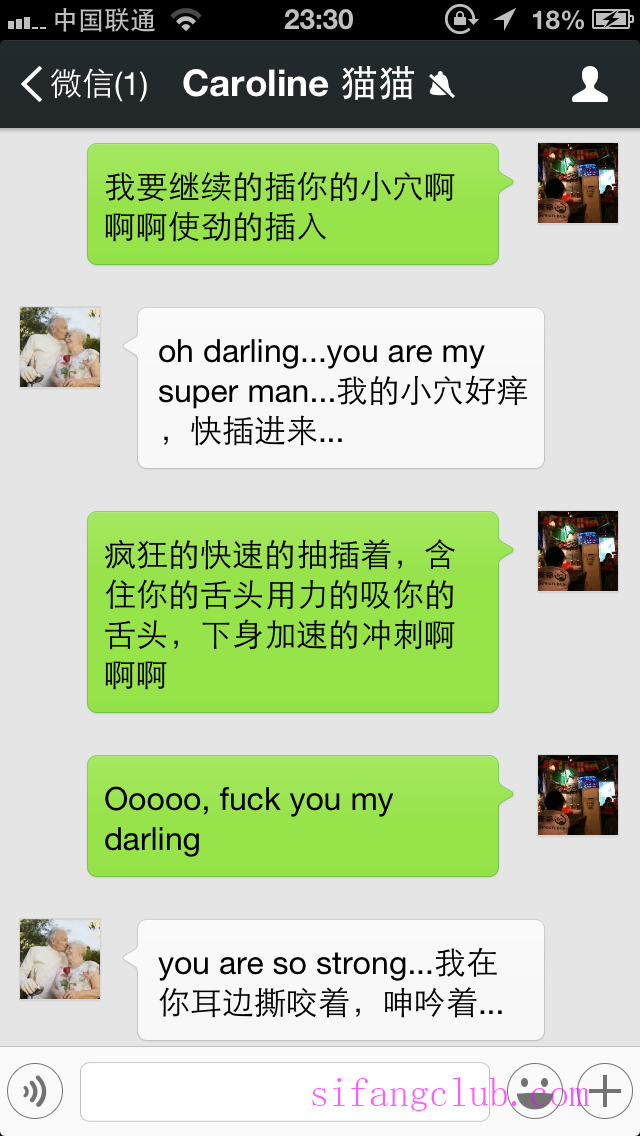Screen dimensions: 640x1136
Task: Open Caroline's avatar beside "you are so strong"
Action: (60, 959)
